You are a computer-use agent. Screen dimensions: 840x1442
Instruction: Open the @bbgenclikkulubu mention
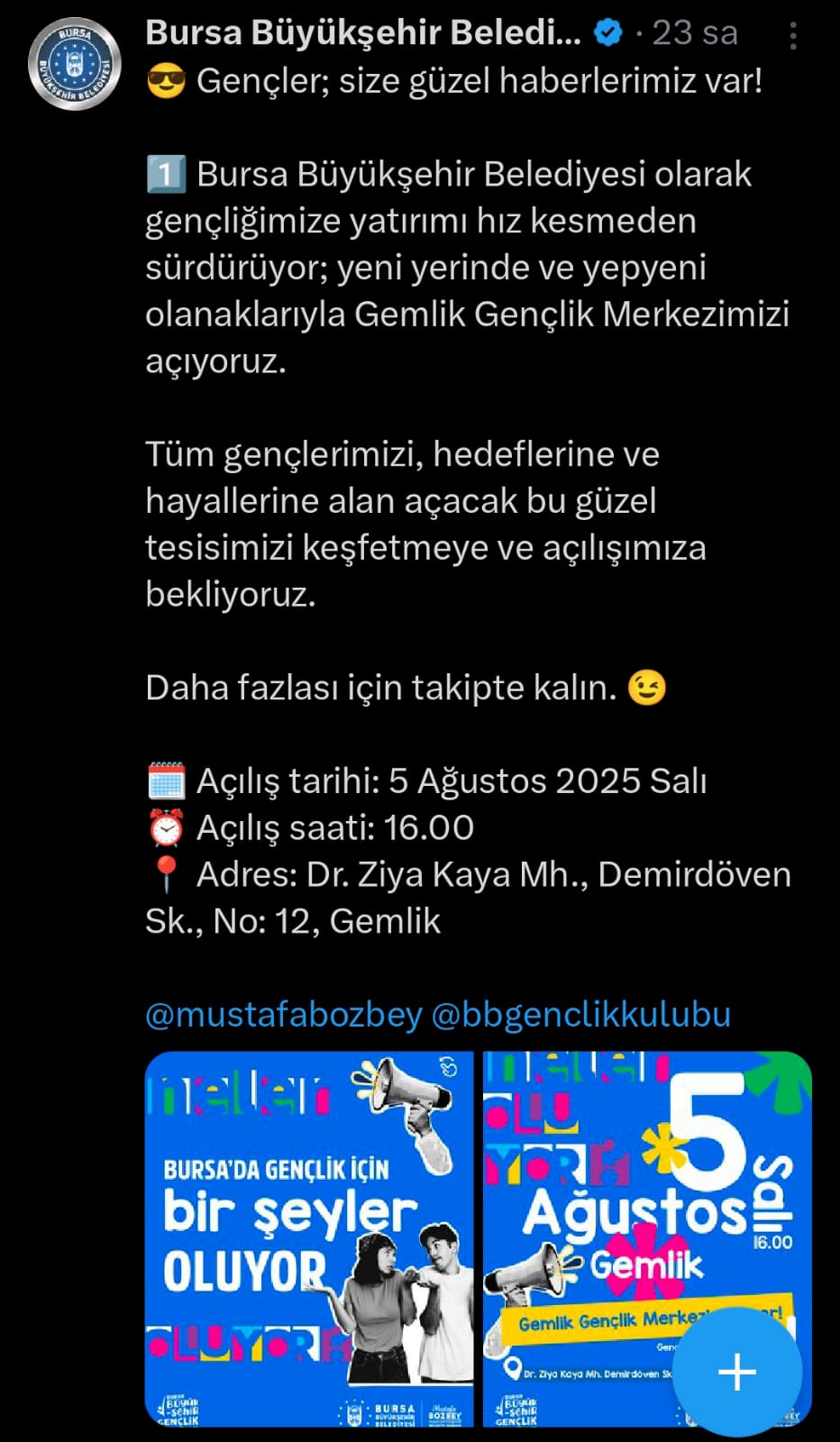(581, 1014)
